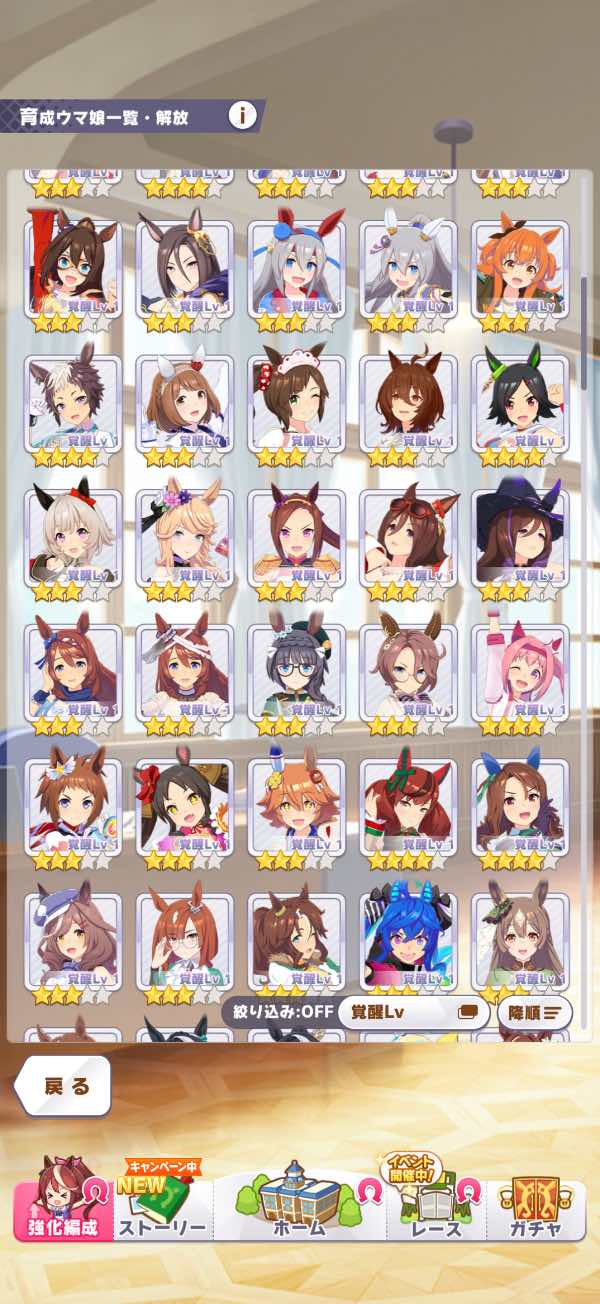Pick the girl with goggles on her head
Viewport: 600px width, 1304px height.
(408, 532)
